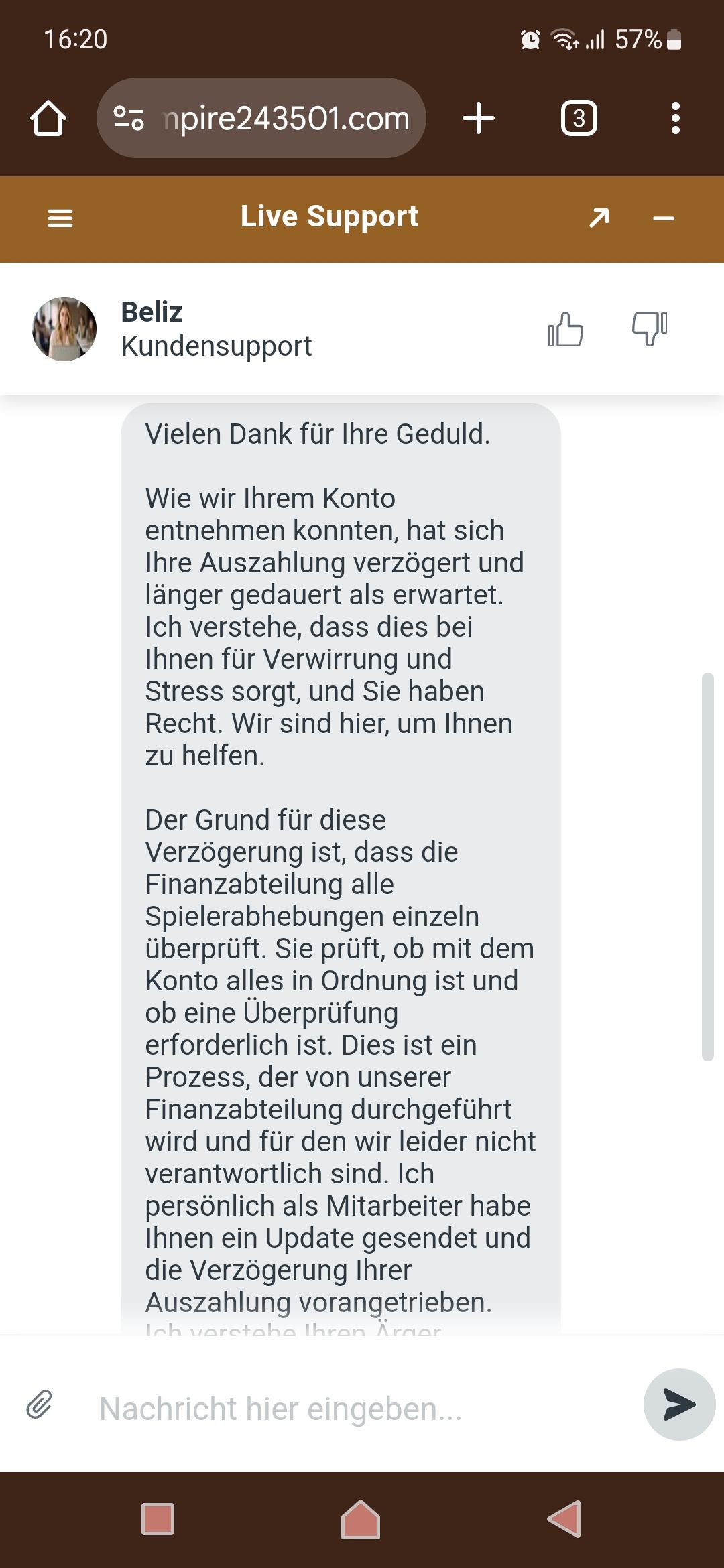Open recent apps from the navigation bar

coord(158,1518)
